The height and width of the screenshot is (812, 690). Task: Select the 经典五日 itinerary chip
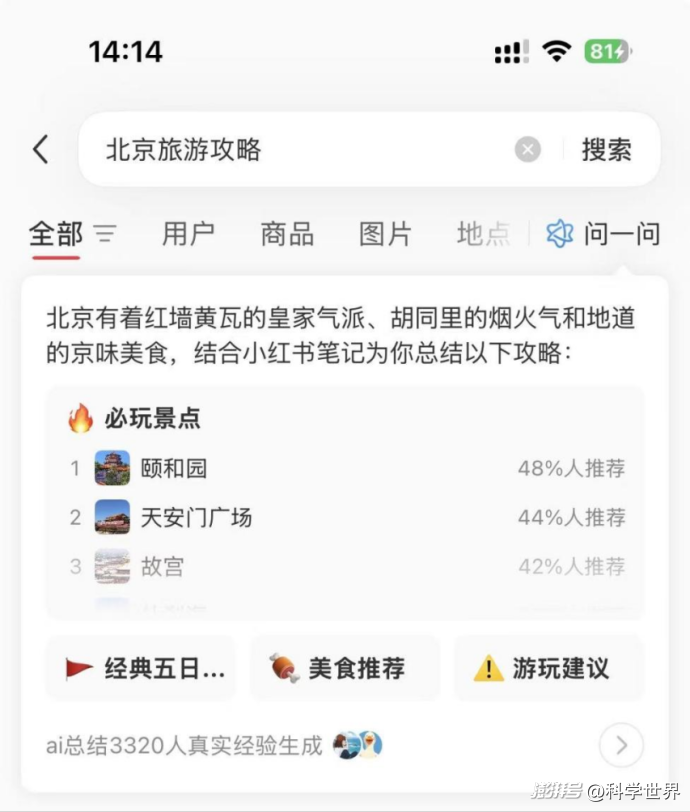(x=142, y=668)
